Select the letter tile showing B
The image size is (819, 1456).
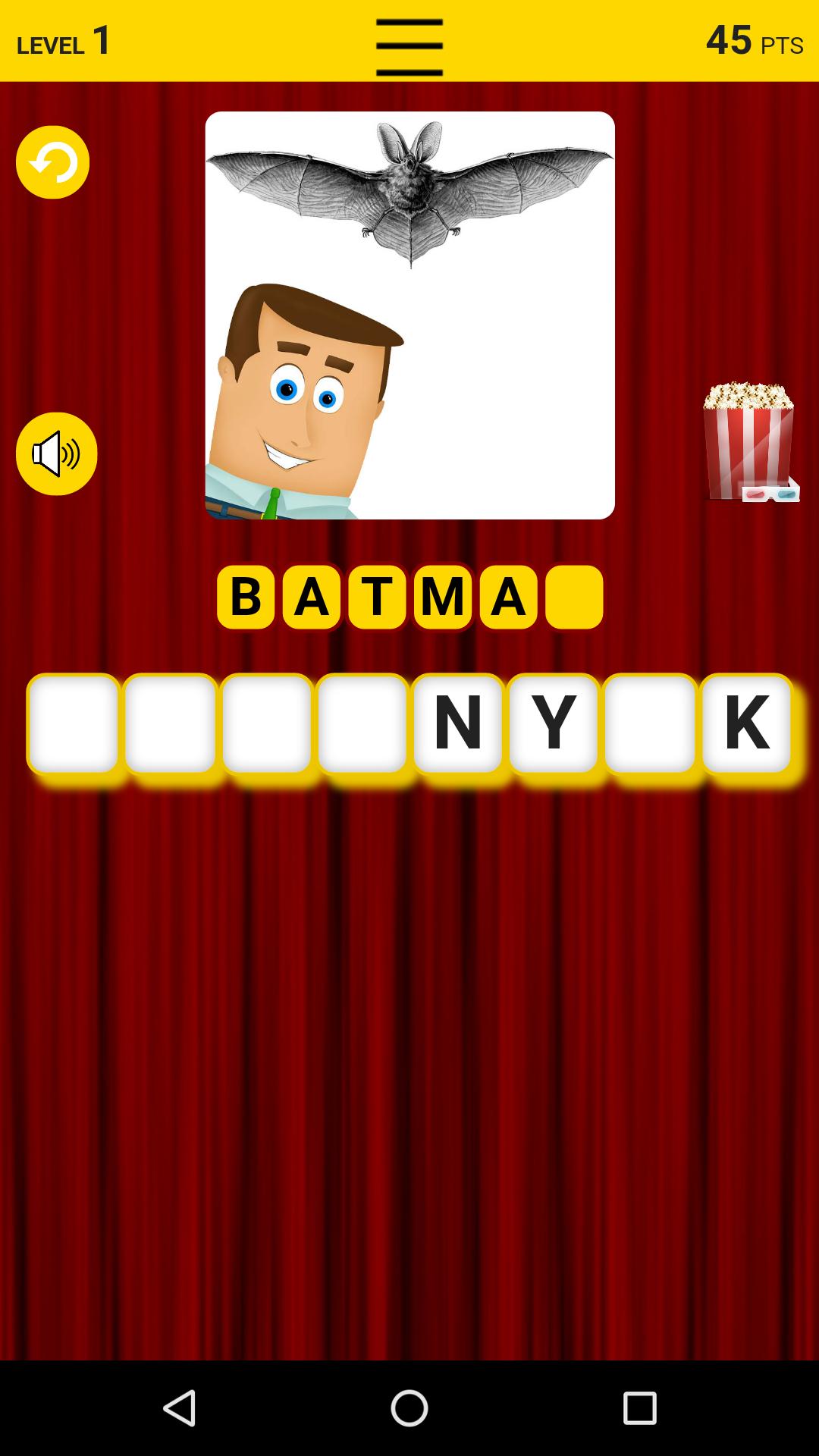[x=245, y=597]
